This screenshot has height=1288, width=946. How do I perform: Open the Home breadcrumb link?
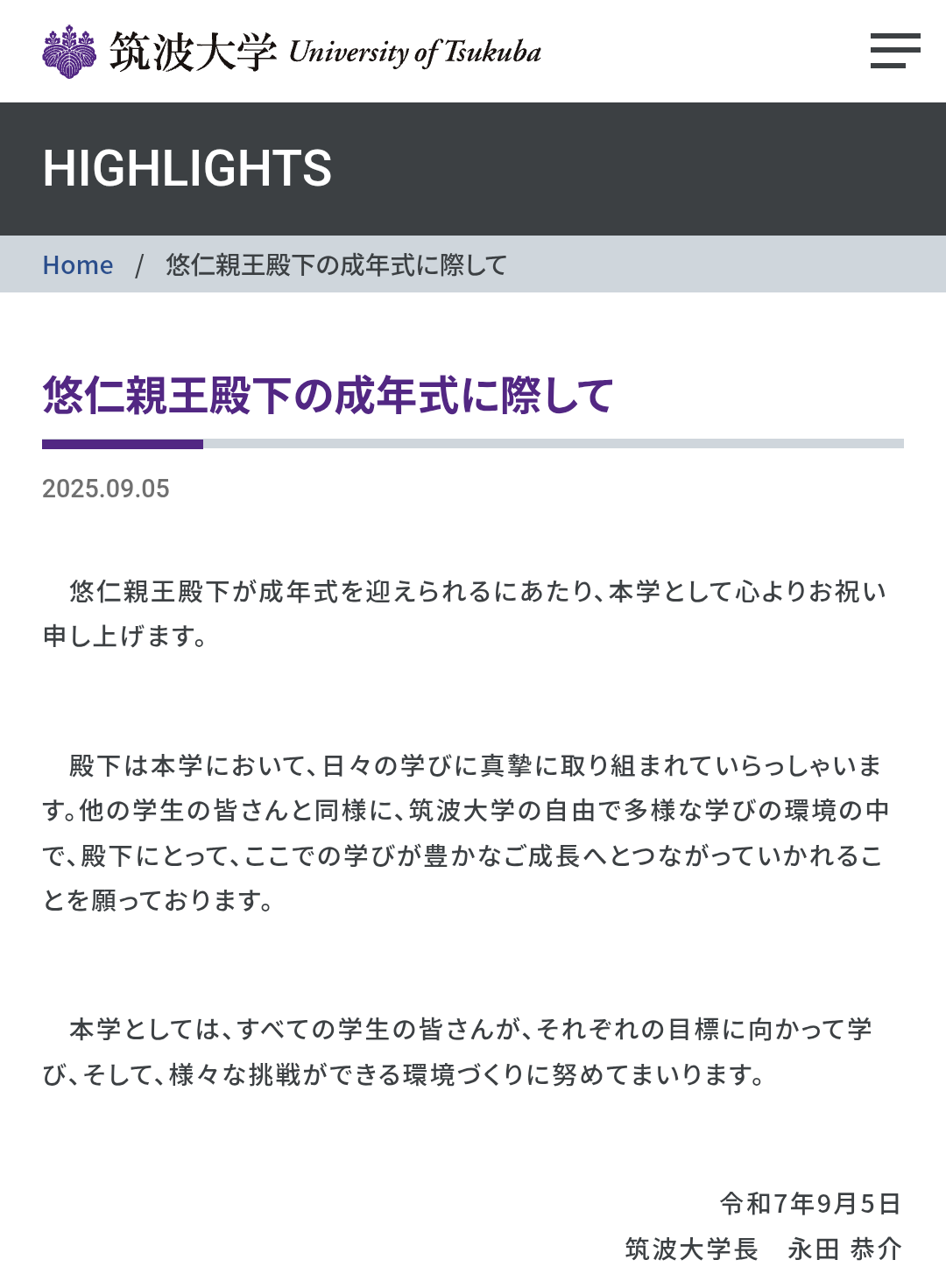tap(79, 264)
